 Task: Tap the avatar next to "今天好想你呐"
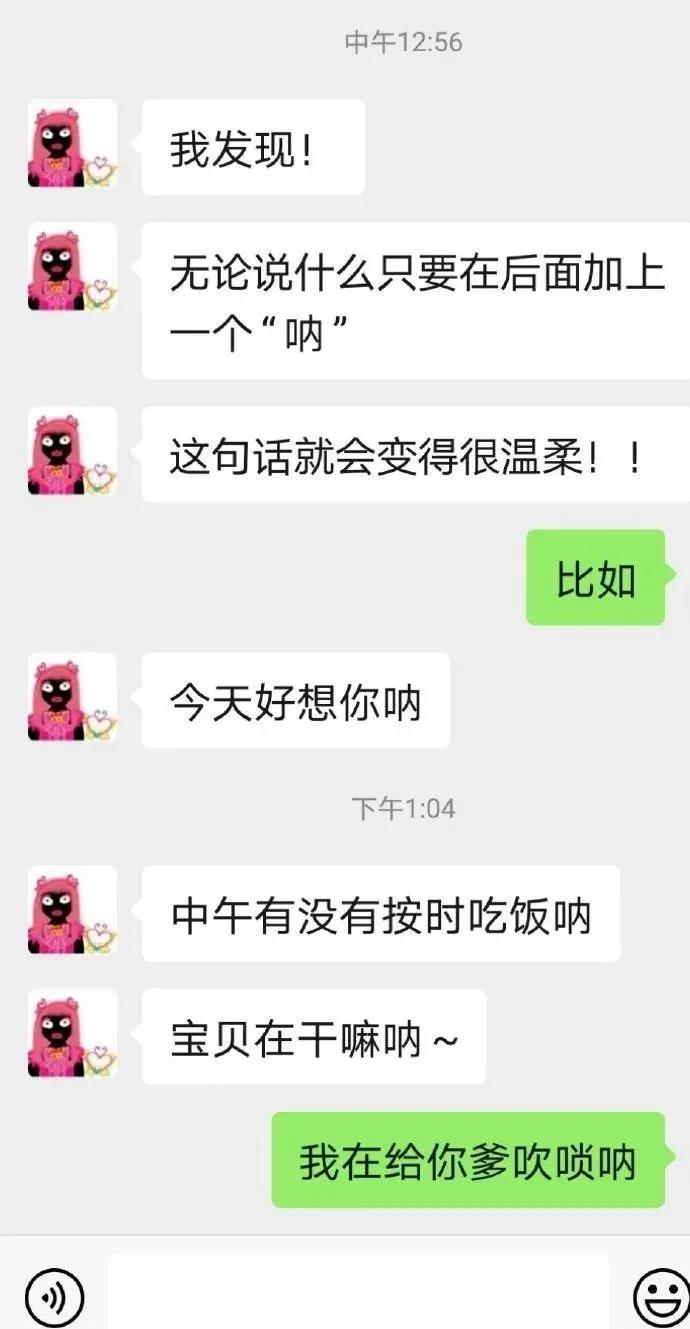pyautogui.click(x=72, y=697)
